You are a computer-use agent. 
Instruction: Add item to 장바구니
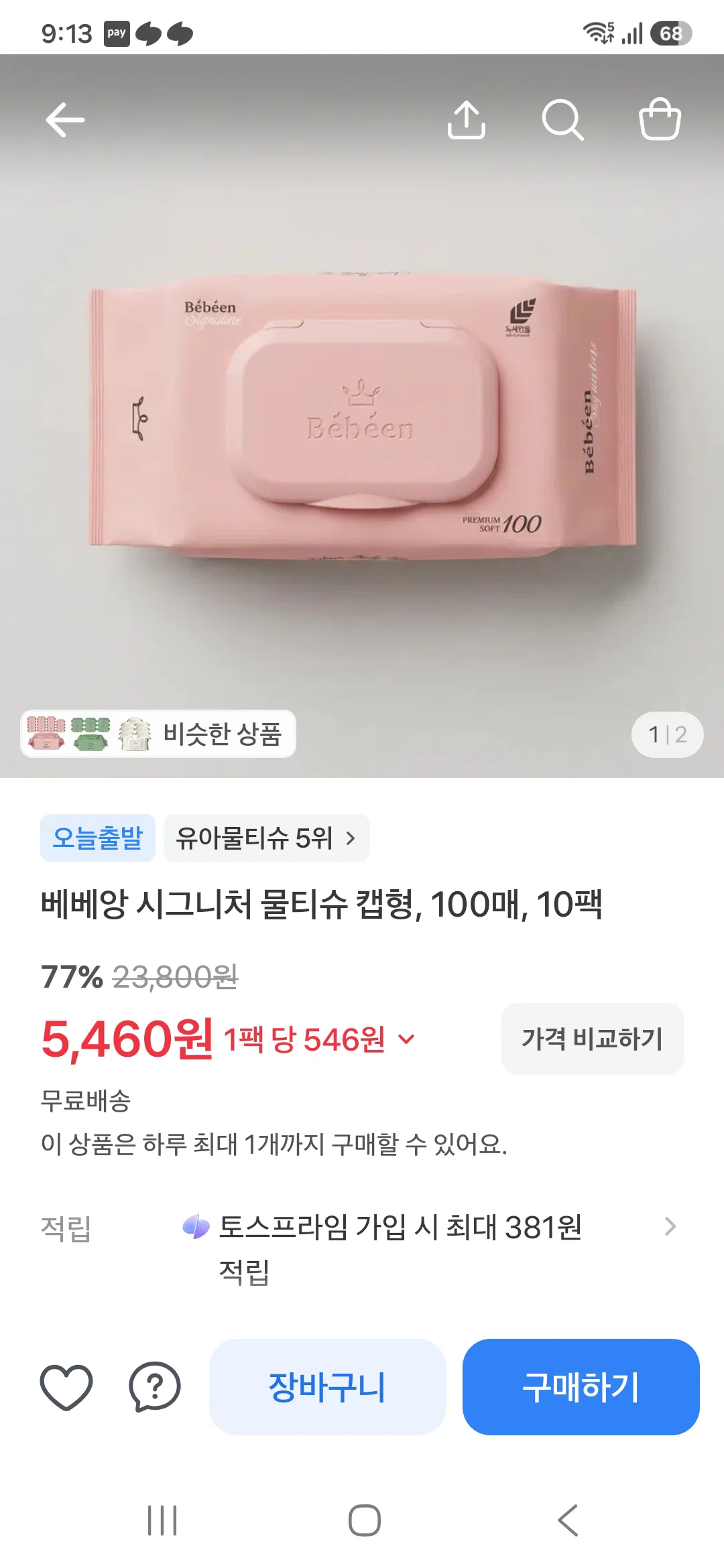tap(328, 1387)
